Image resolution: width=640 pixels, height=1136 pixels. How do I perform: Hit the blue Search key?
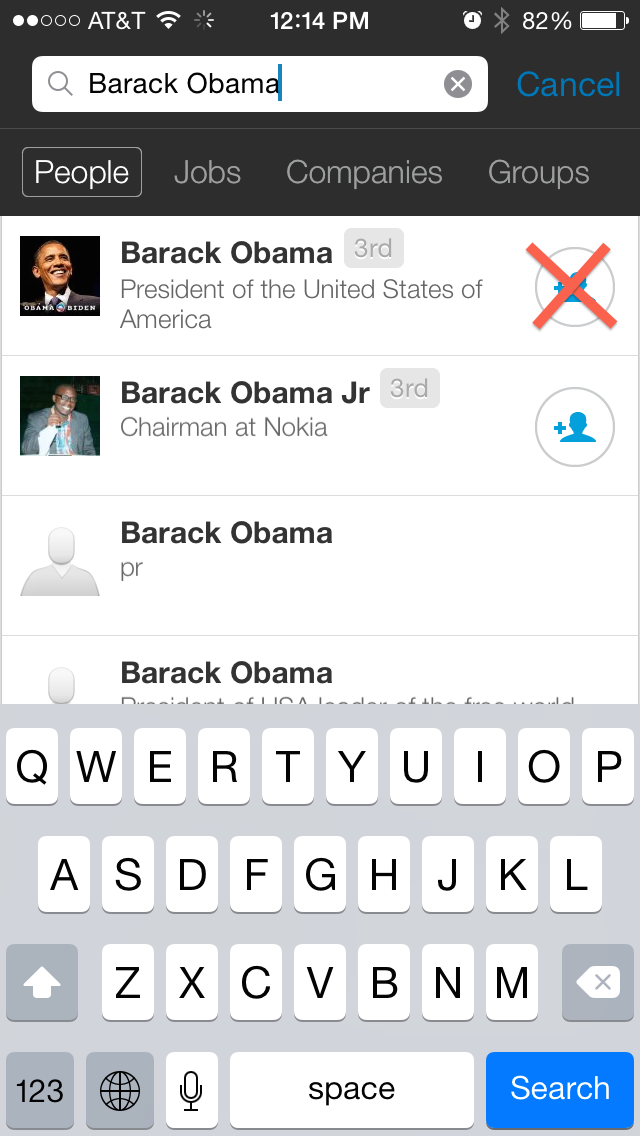click(x=560, y=1087)
